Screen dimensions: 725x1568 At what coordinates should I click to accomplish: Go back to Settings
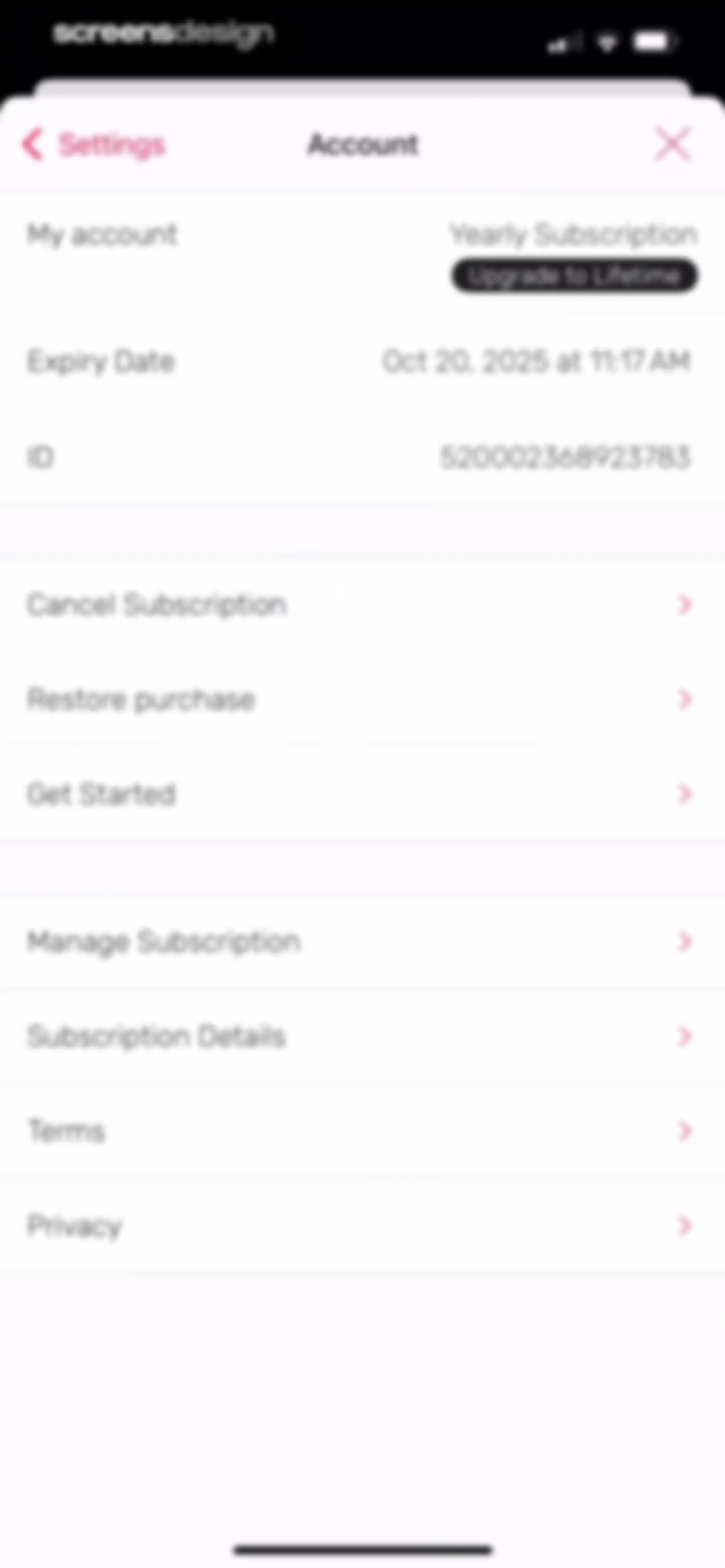tap(93, 145)
